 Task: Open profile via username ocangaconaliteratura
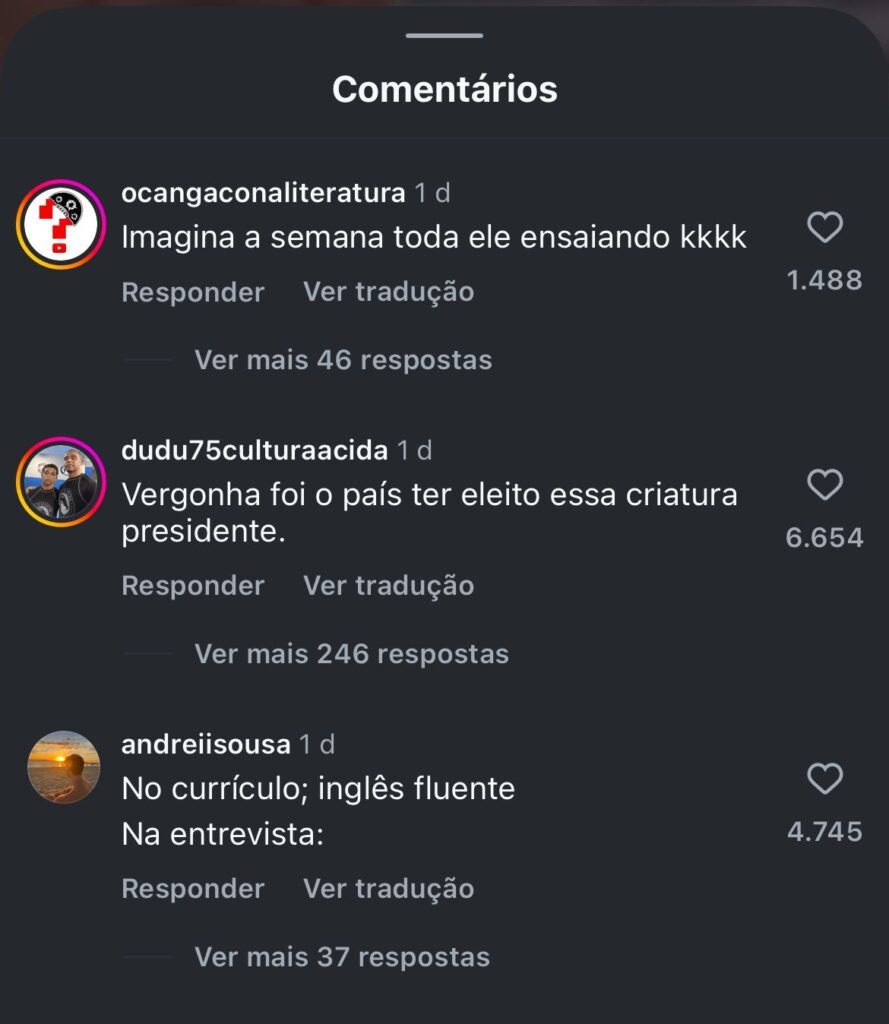[x=263, y=193]
